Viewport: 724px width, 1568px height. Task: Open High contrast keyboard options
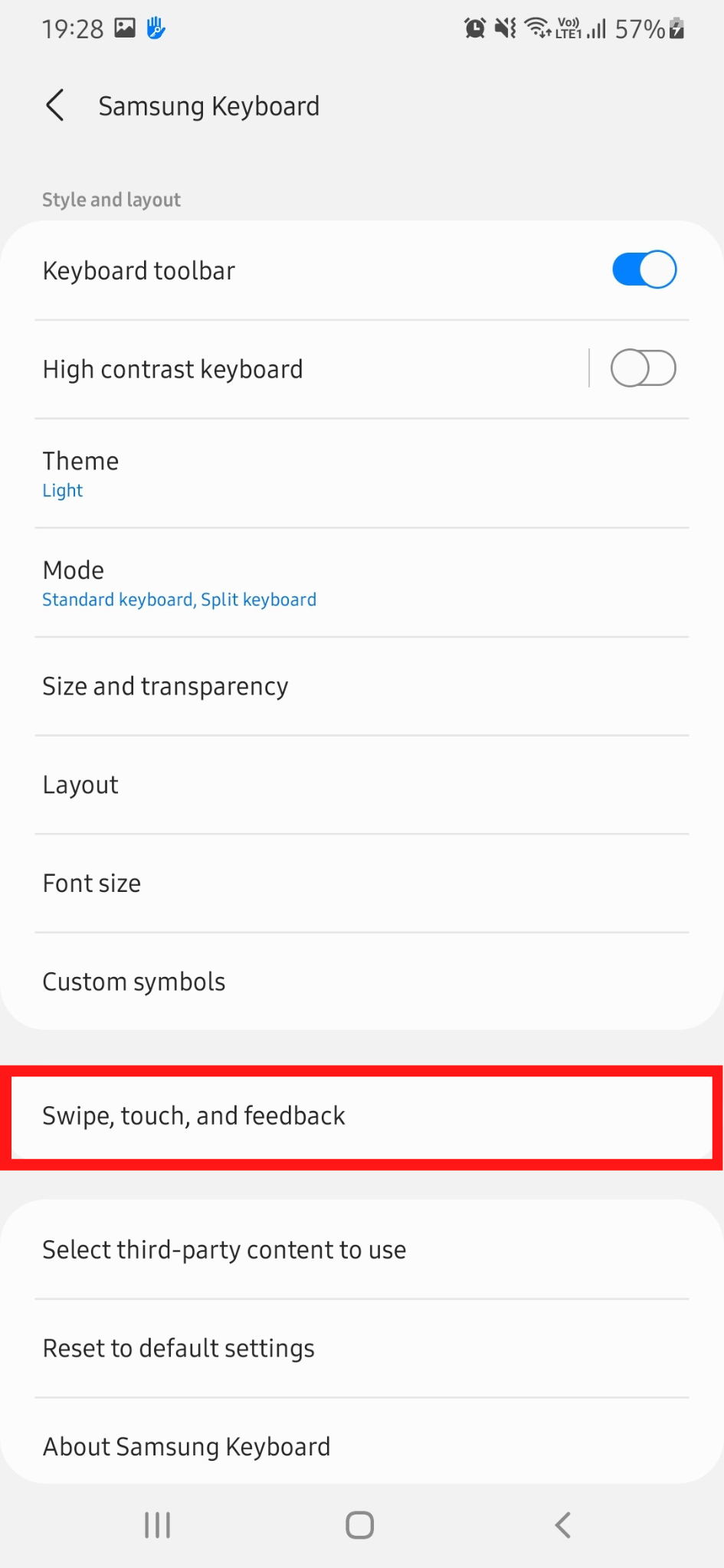pos(230,369)
